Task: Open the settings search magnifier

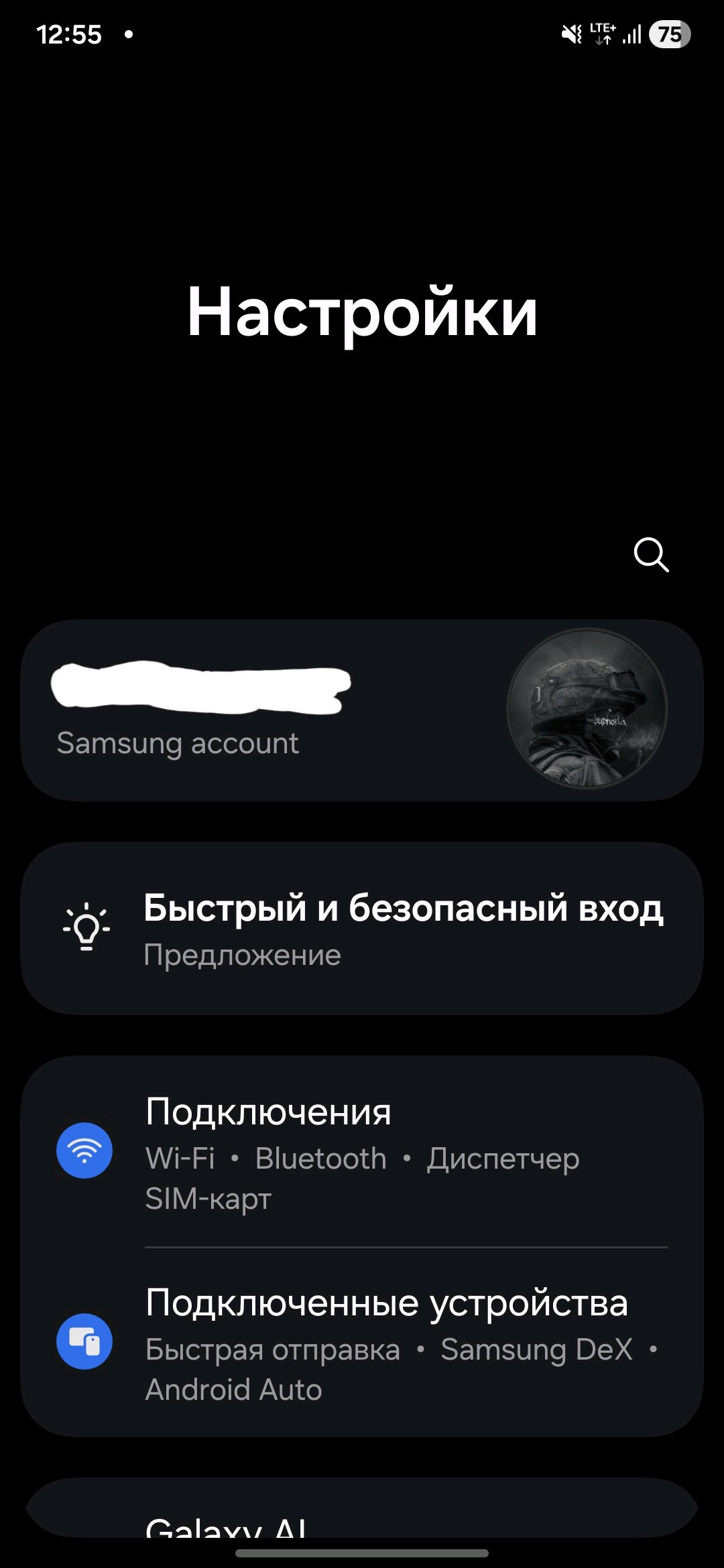Action: pos(651,555)
